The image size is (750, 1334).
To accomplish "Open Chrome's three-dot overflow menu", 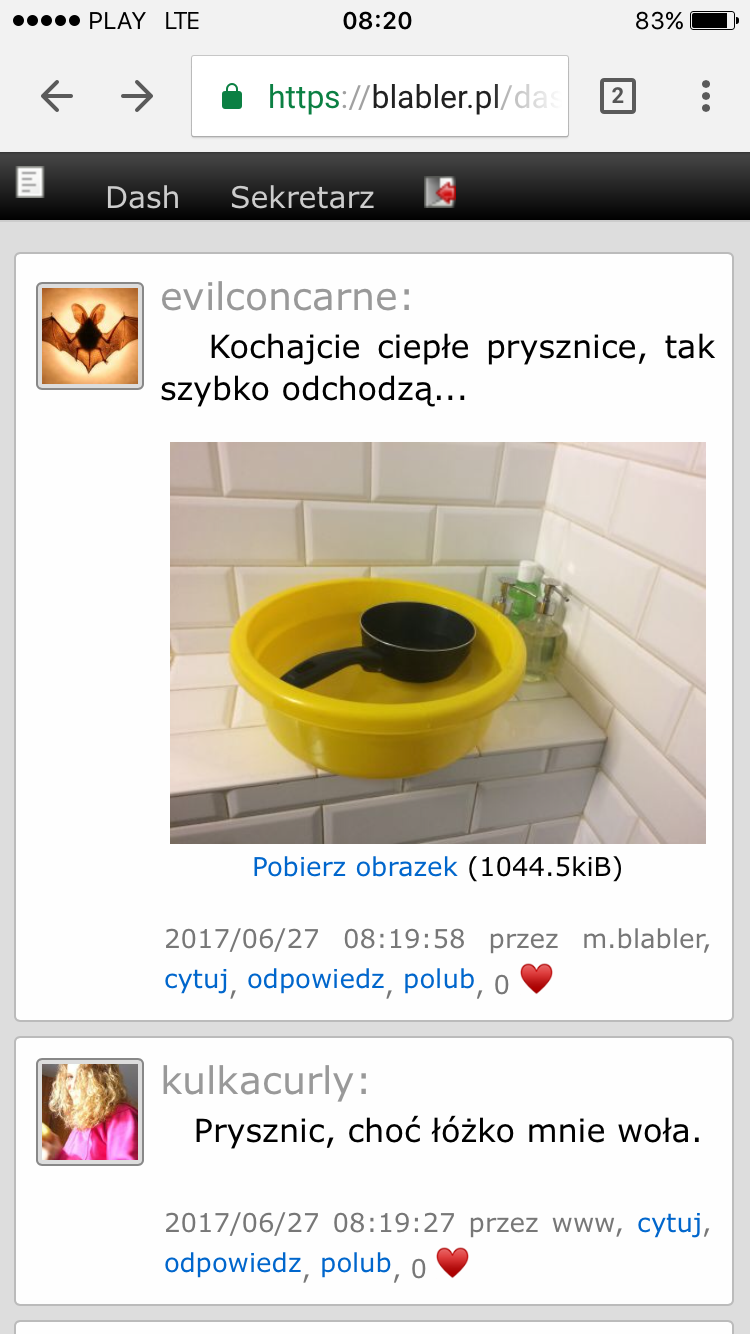I will (x=706, y=96).
